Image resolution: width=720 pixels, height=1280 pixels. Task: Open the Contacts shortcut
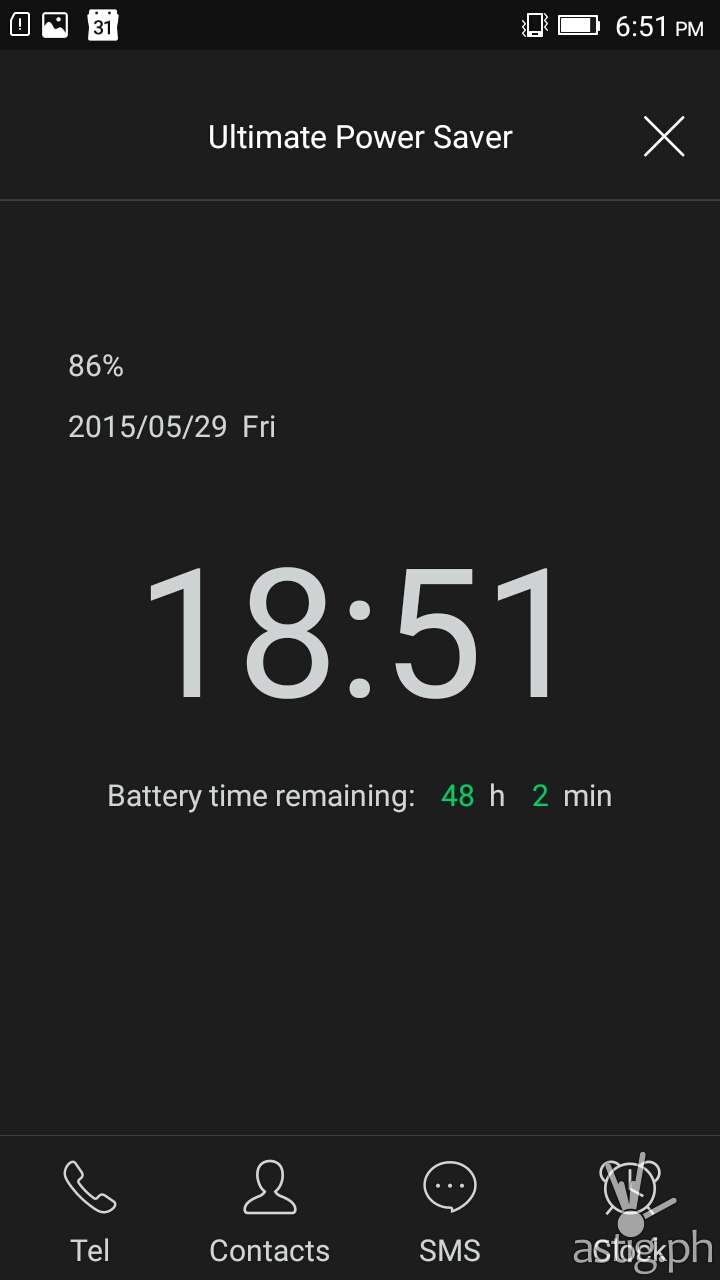tap(269, 1208)
